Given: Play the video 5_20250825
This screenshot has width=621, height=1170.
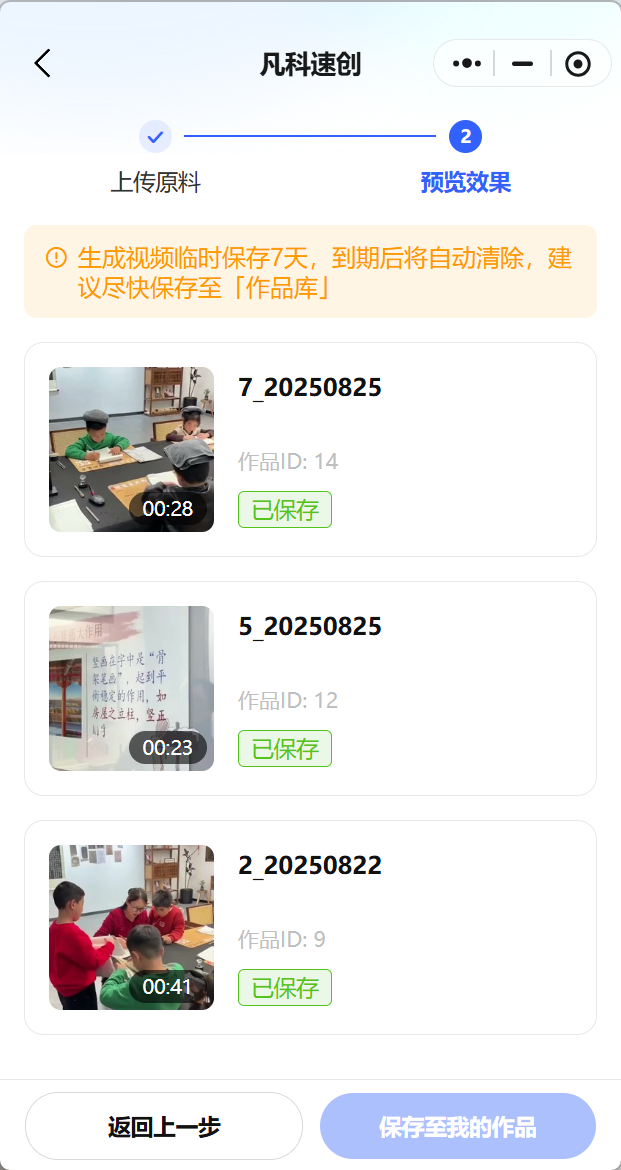Looking at the screenshot, I should click(x=131, y=688).
